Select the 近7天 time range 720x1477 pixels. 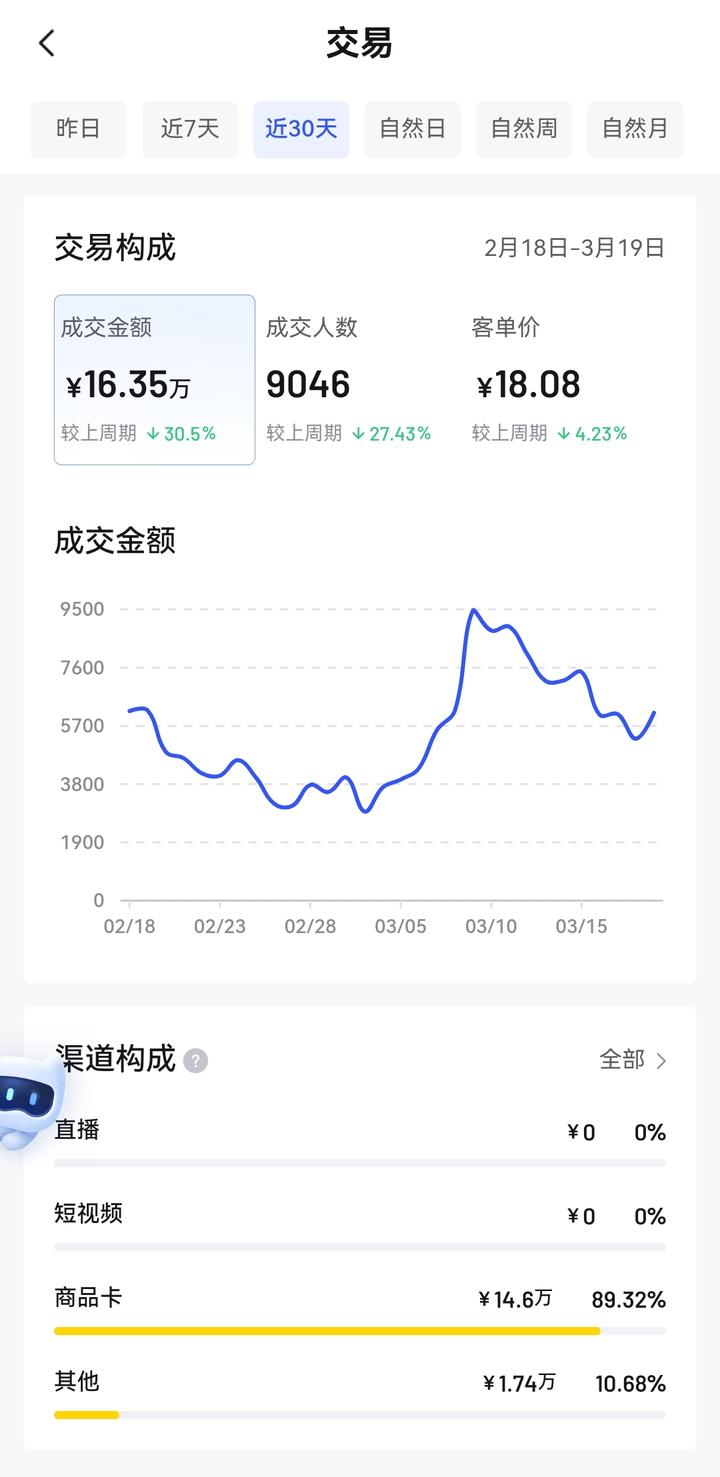tap(190, 129)
